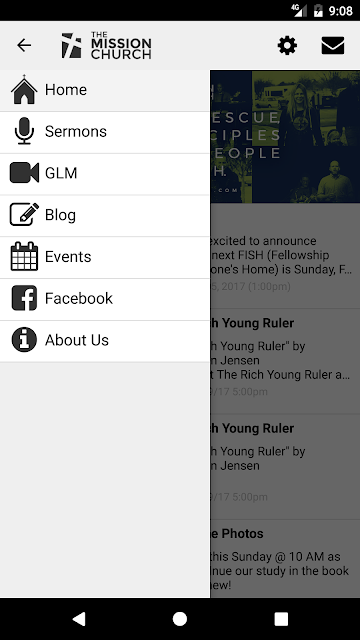Open the envelope messages icon
Screen dimensions: 360x640
333,45
